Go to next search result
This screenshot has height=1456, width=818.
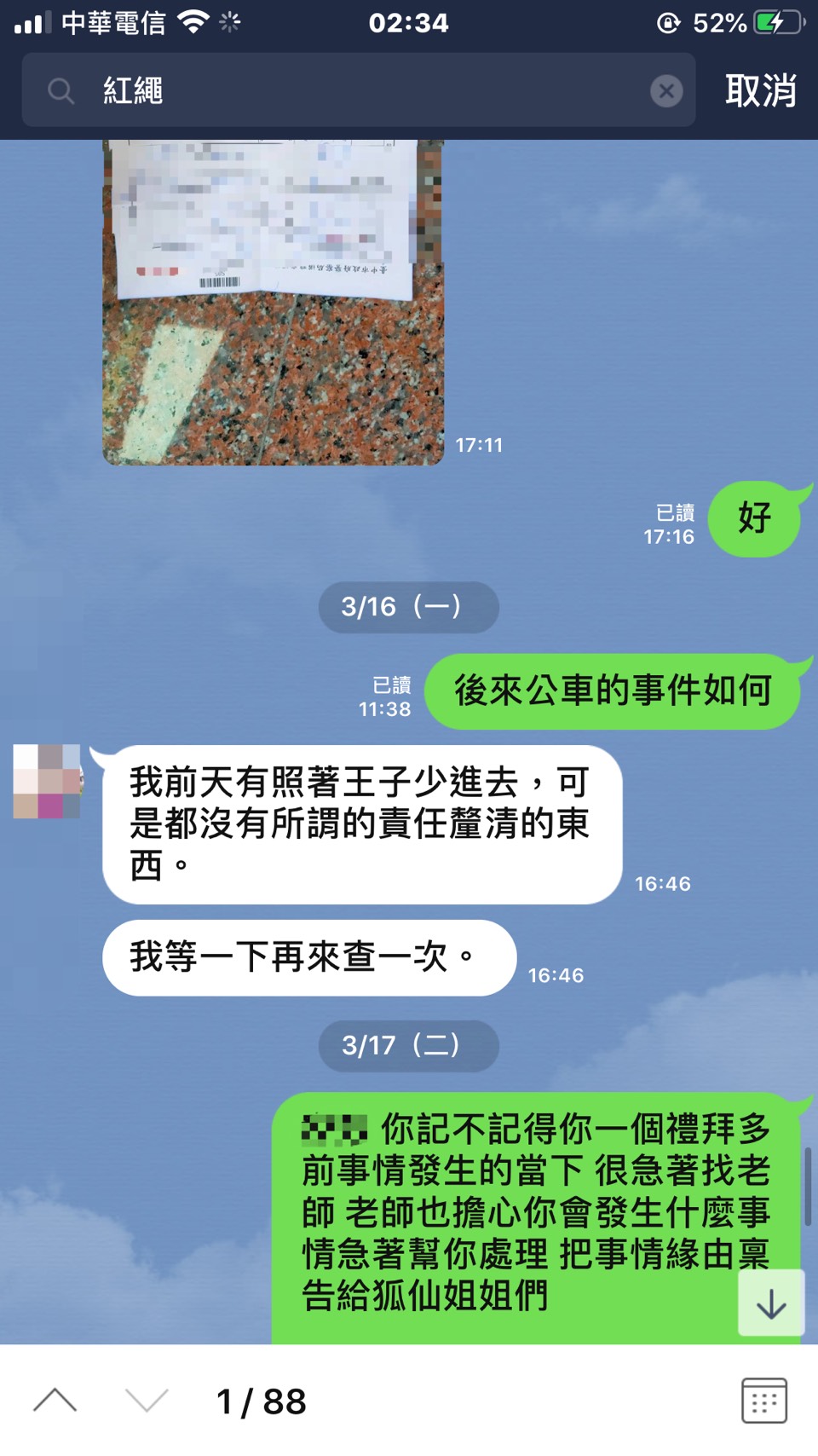(147, 1401)
